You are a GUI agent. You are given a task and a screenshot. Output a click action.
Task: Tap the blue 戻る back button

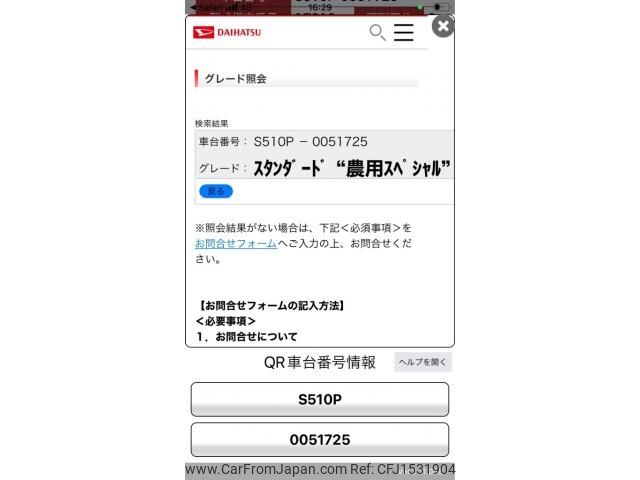click(216, 191)
